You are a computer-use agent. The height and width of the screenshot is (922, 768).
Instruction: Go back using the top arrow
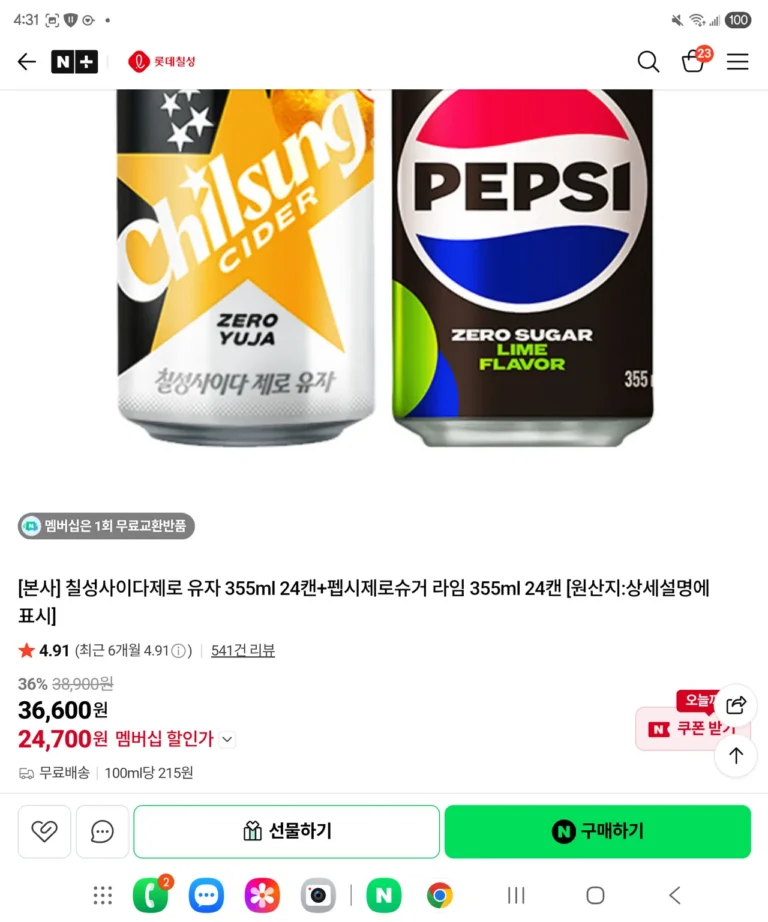[x=26, y=62]
